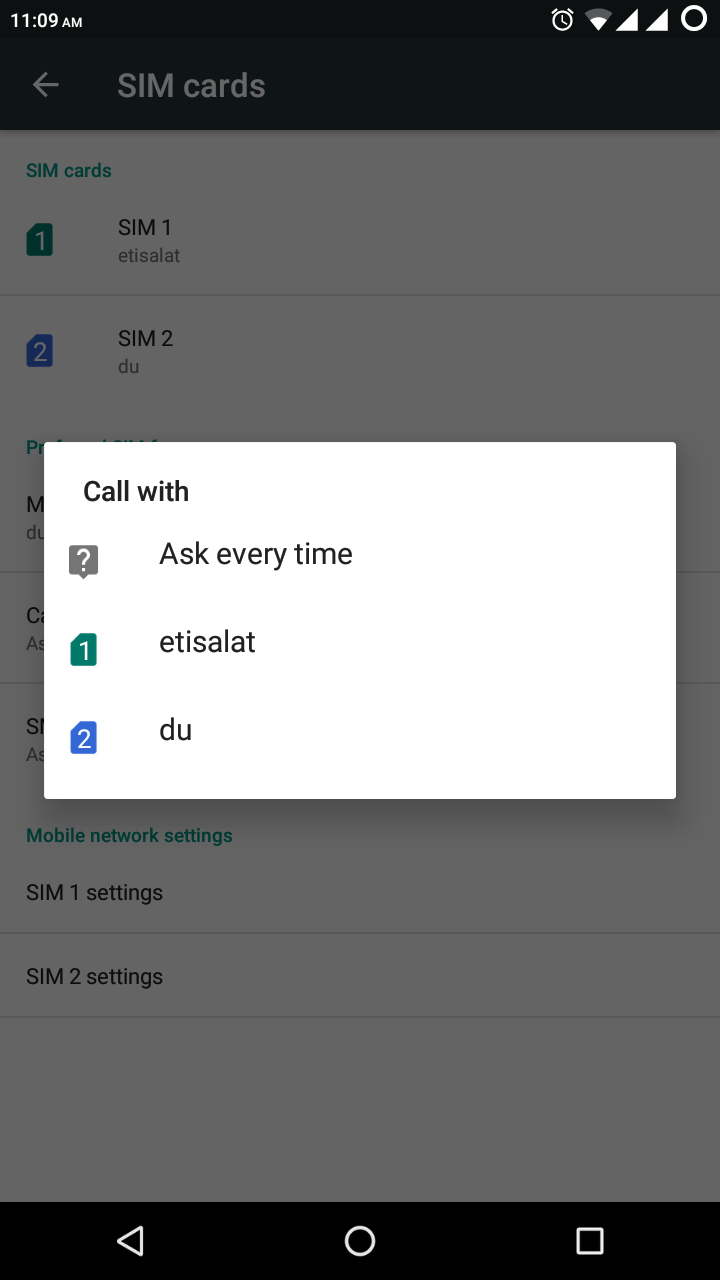Choose etisalat for calls
Viewport: 720px width, 1280px height.
[360, 644]
